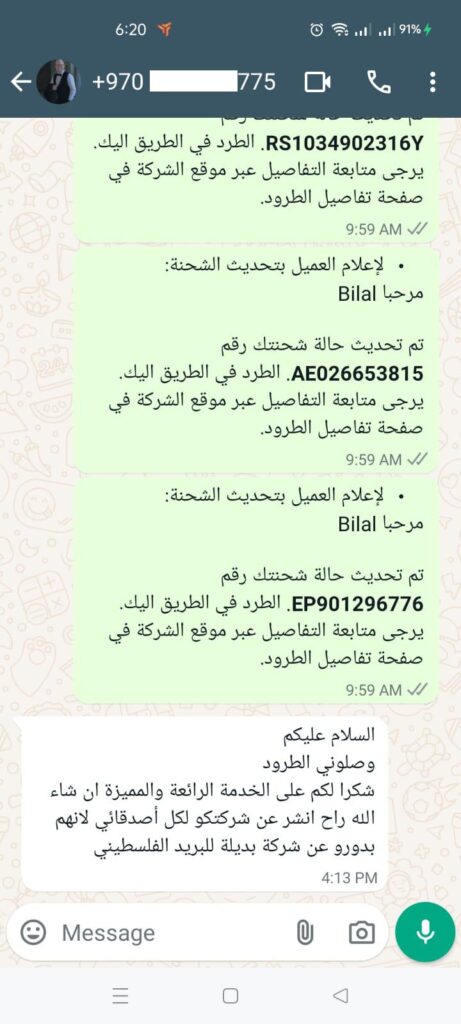The width and height of the screenshot is (461, 1024).
Task: Open the emoji picker
Action: coord(33,933)
